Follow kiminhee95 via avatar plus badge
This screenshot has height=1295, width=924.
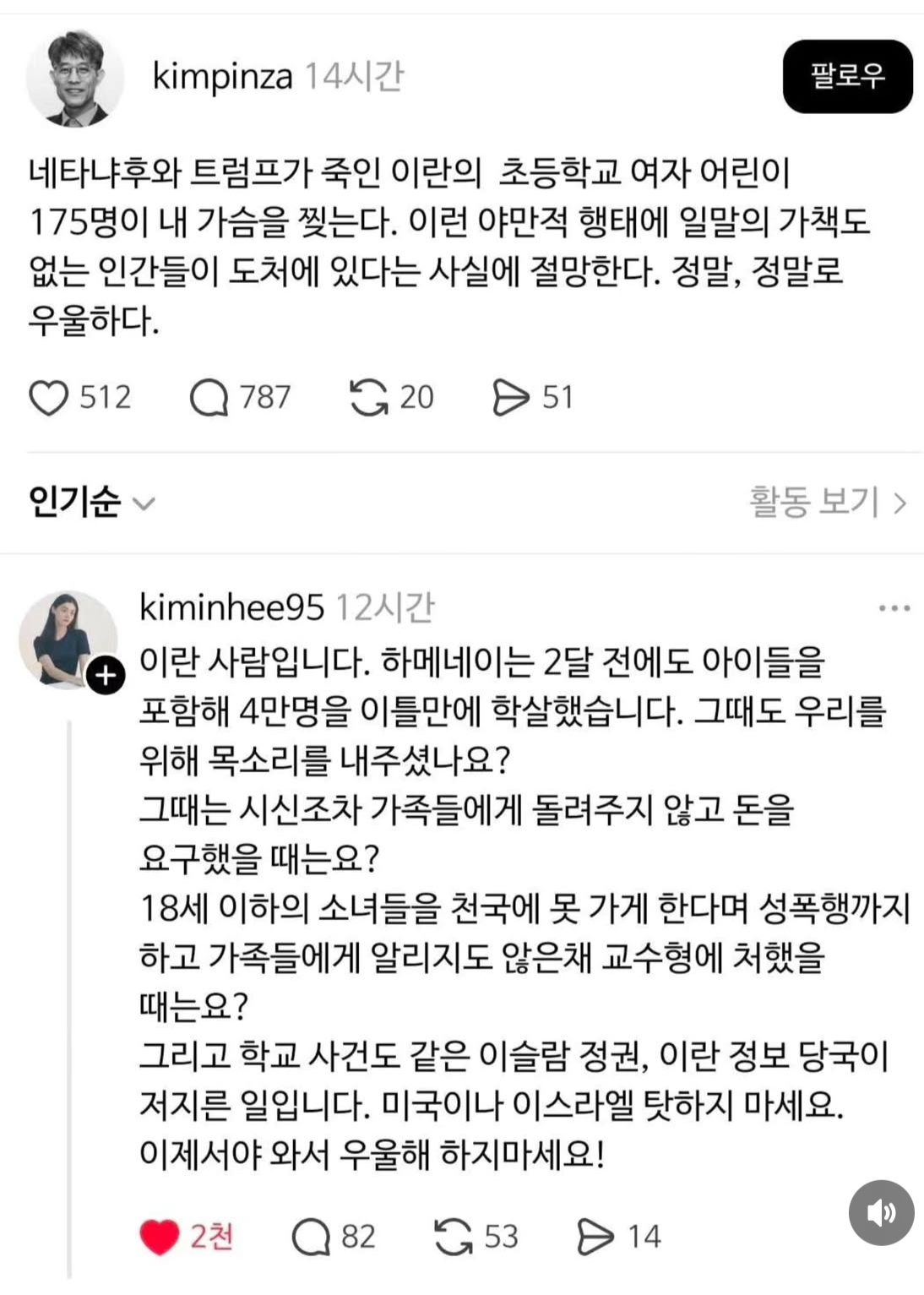click(106, 676)
